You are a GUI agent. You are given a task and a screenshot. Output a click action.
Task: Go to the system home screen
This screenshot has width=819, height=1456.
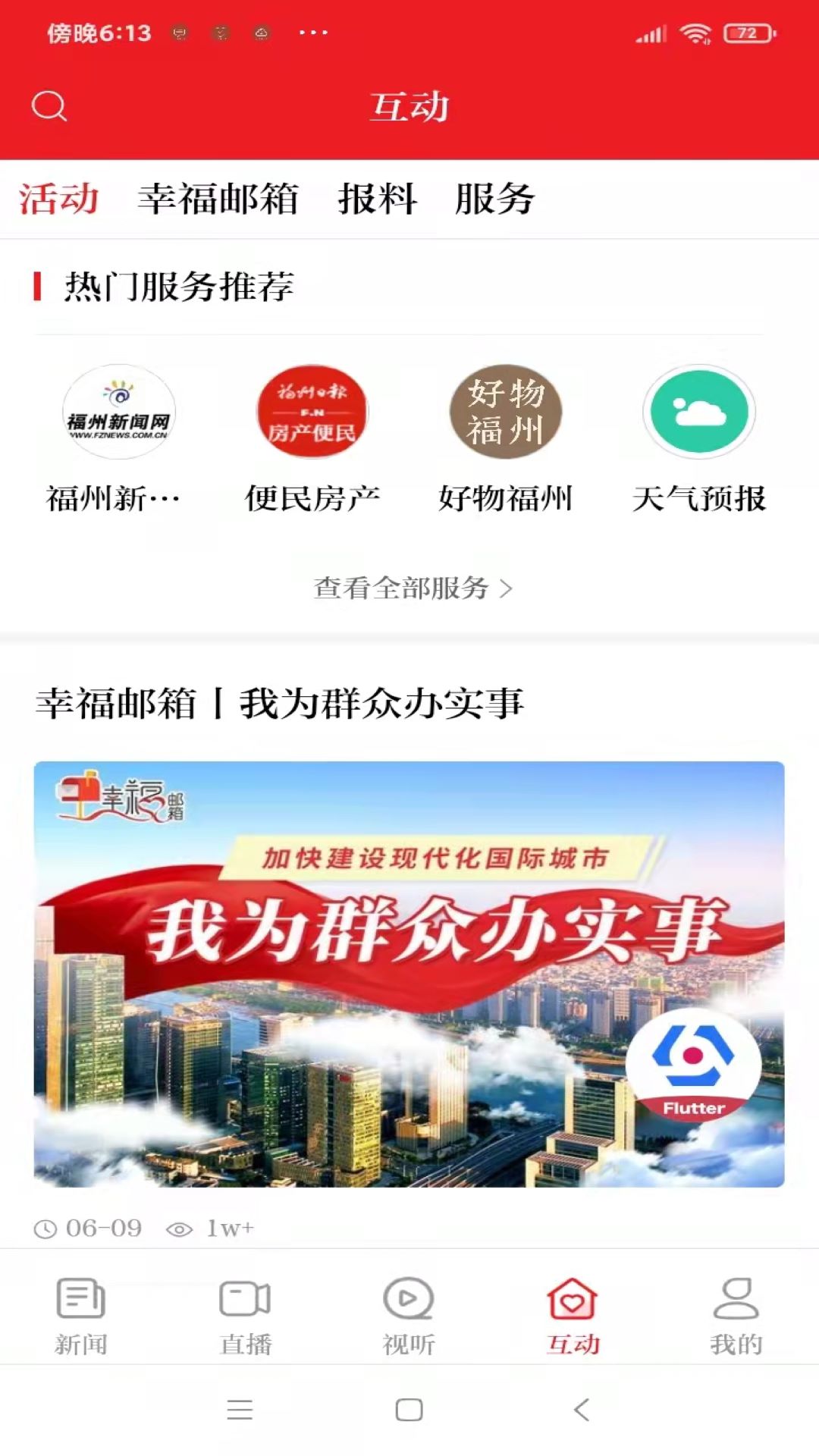pyautogui.click(x=409, y=1410)
